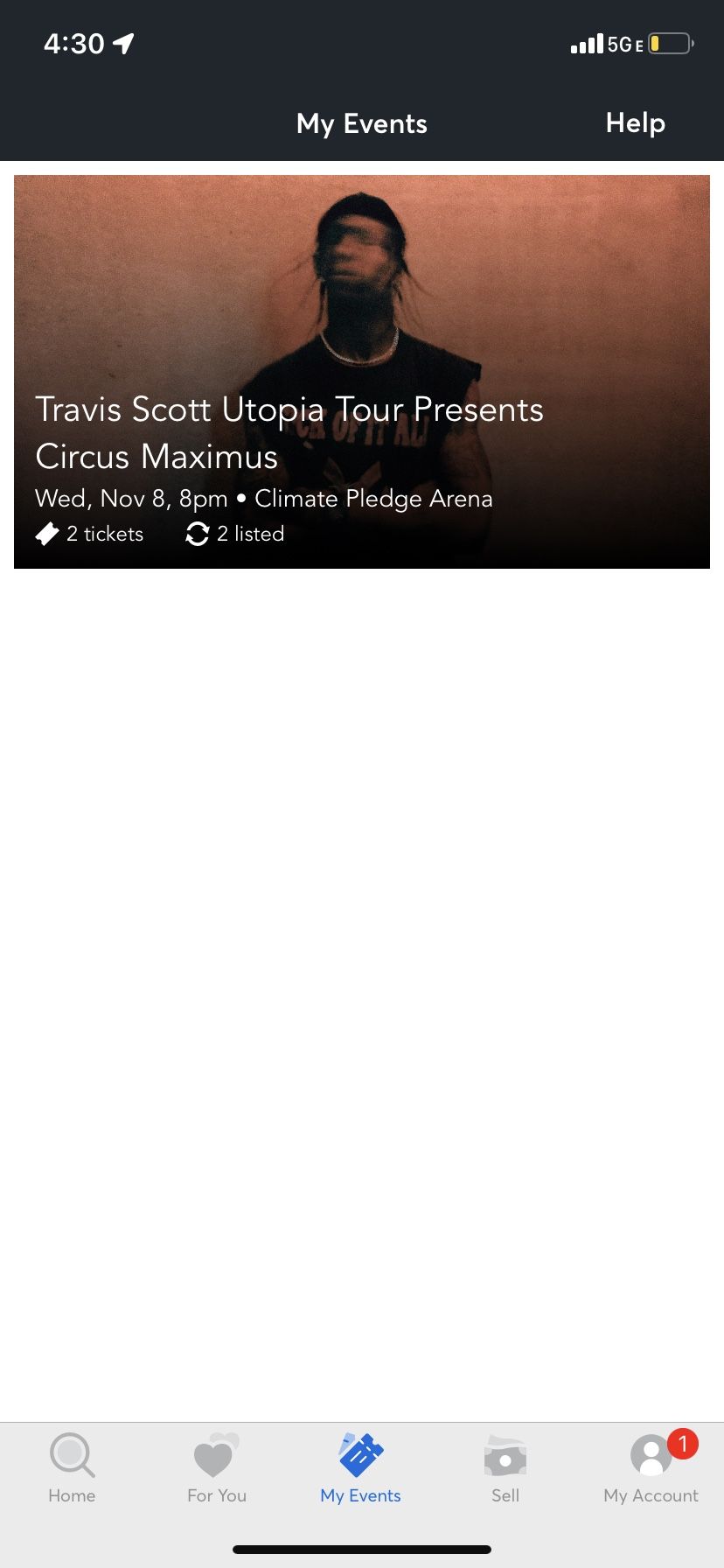This screenshot has width=724, height=1568.
Task: Open the Sell tab
Action: 505,1470
